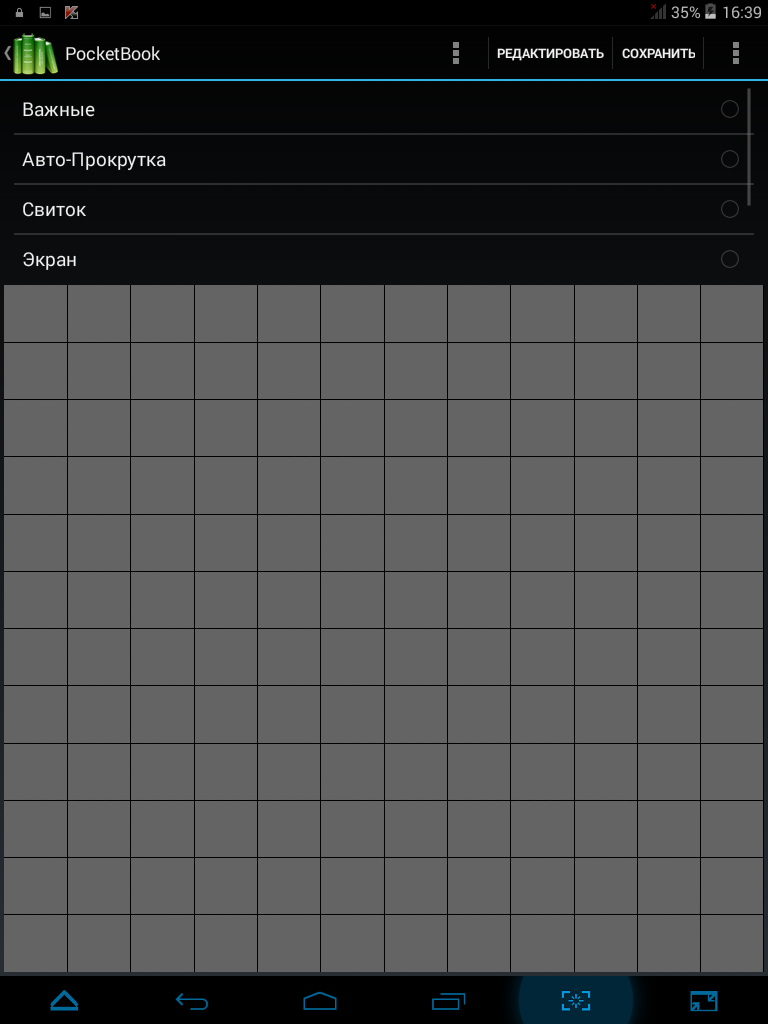Tap СОХРАНИТЬ to save

658,54
